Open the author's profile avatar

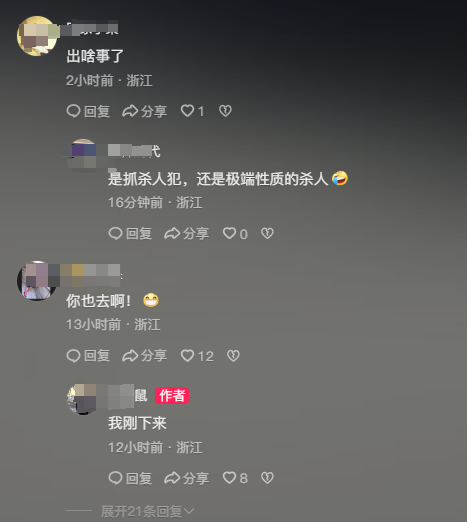click(82, 399)
